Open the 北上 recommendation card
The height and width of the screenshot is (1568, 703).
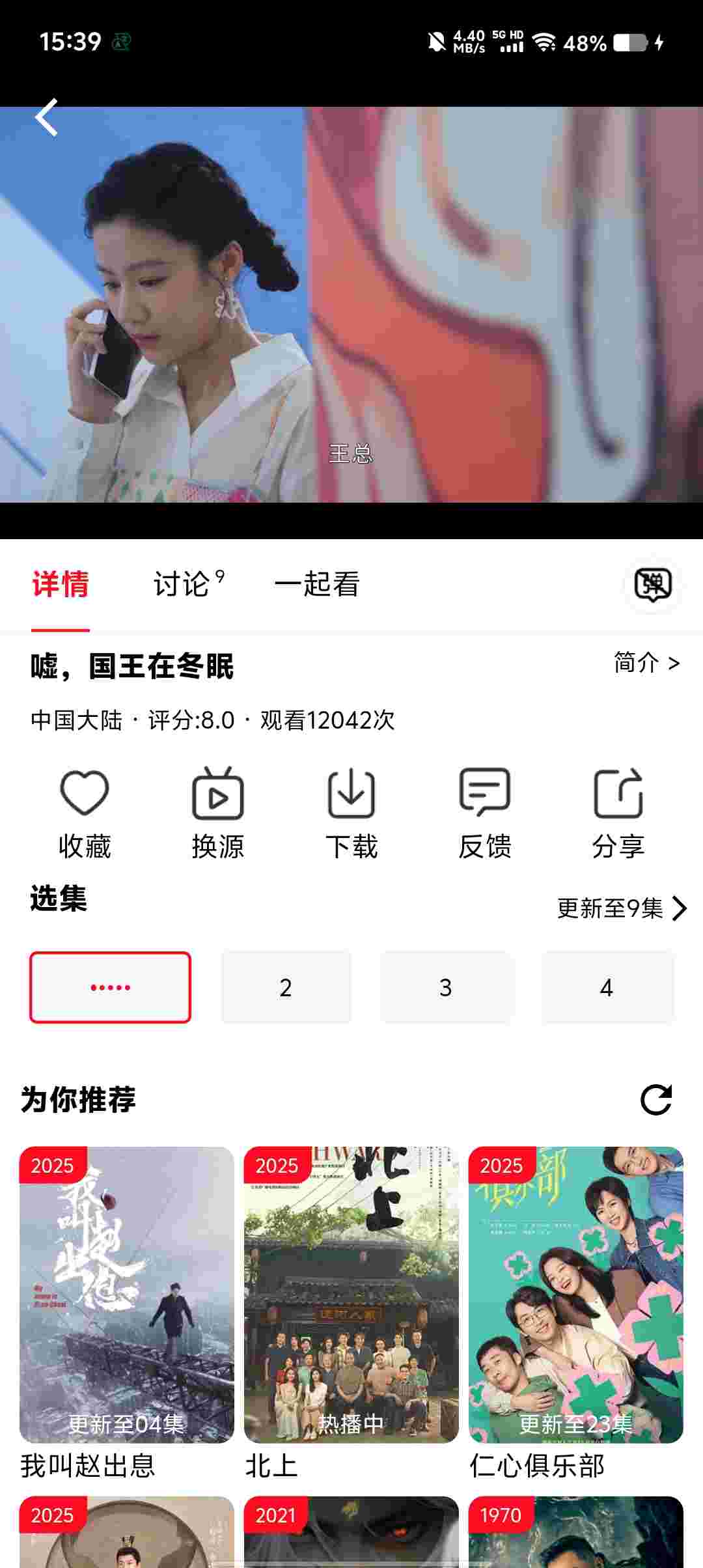(x=351, y=1295)
